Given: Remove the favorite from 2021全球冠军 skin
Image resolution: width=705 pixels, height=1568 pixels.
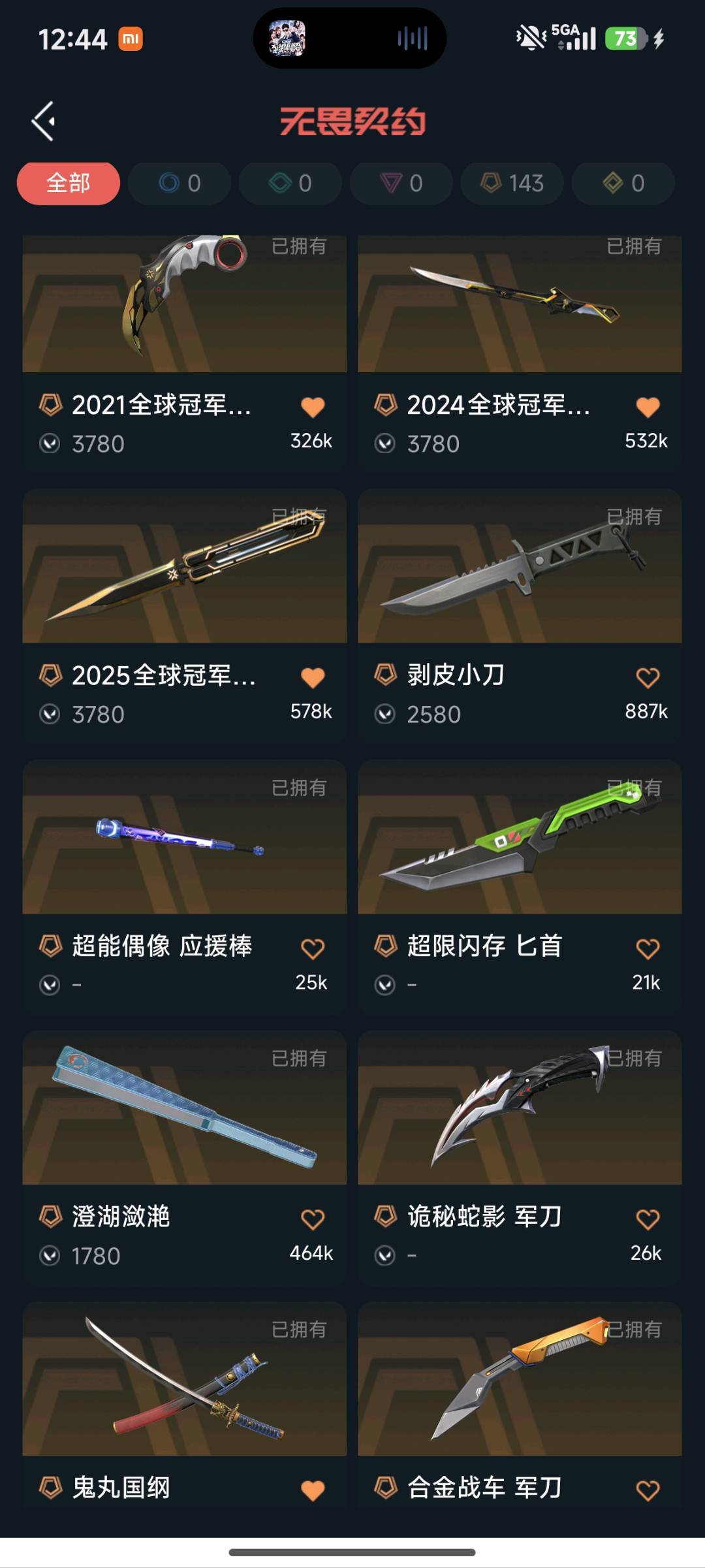Looking at the screenshot, I should coord(313,407).
